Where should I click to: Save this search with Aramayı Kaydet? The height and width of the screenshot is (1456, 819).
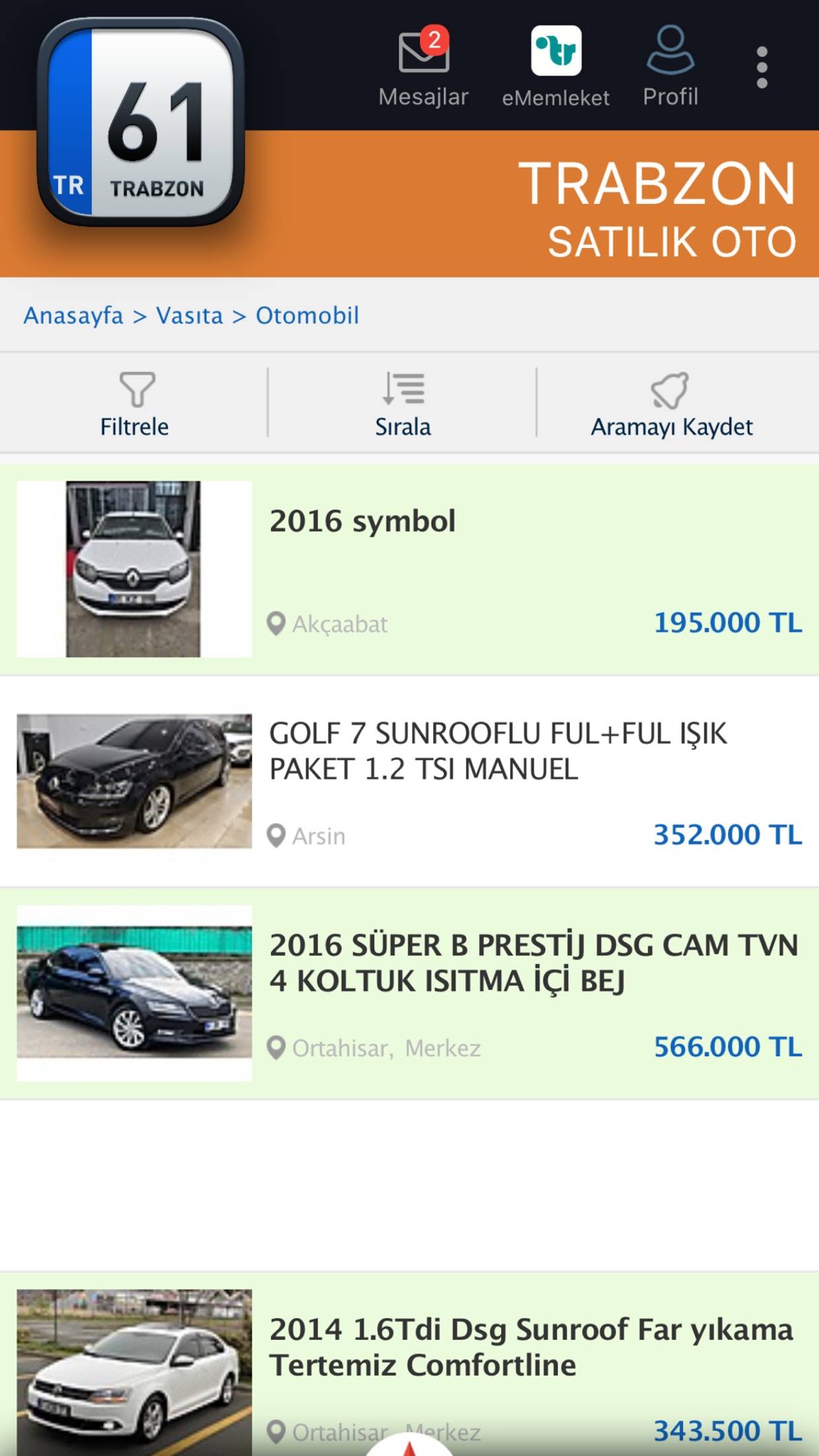(x=672, y=404)
